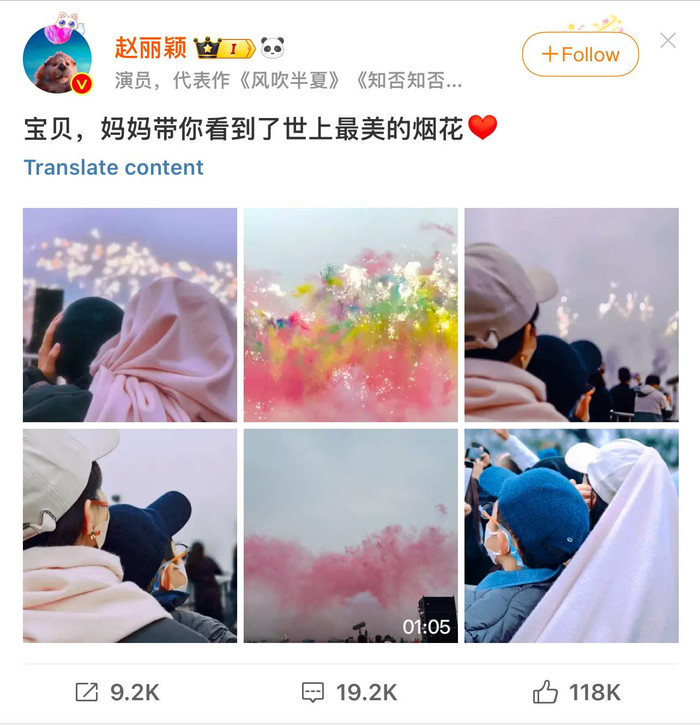View the colorful fireworks smoke photo
Viewport: 700px width, 725px height.
coord(350,315)
